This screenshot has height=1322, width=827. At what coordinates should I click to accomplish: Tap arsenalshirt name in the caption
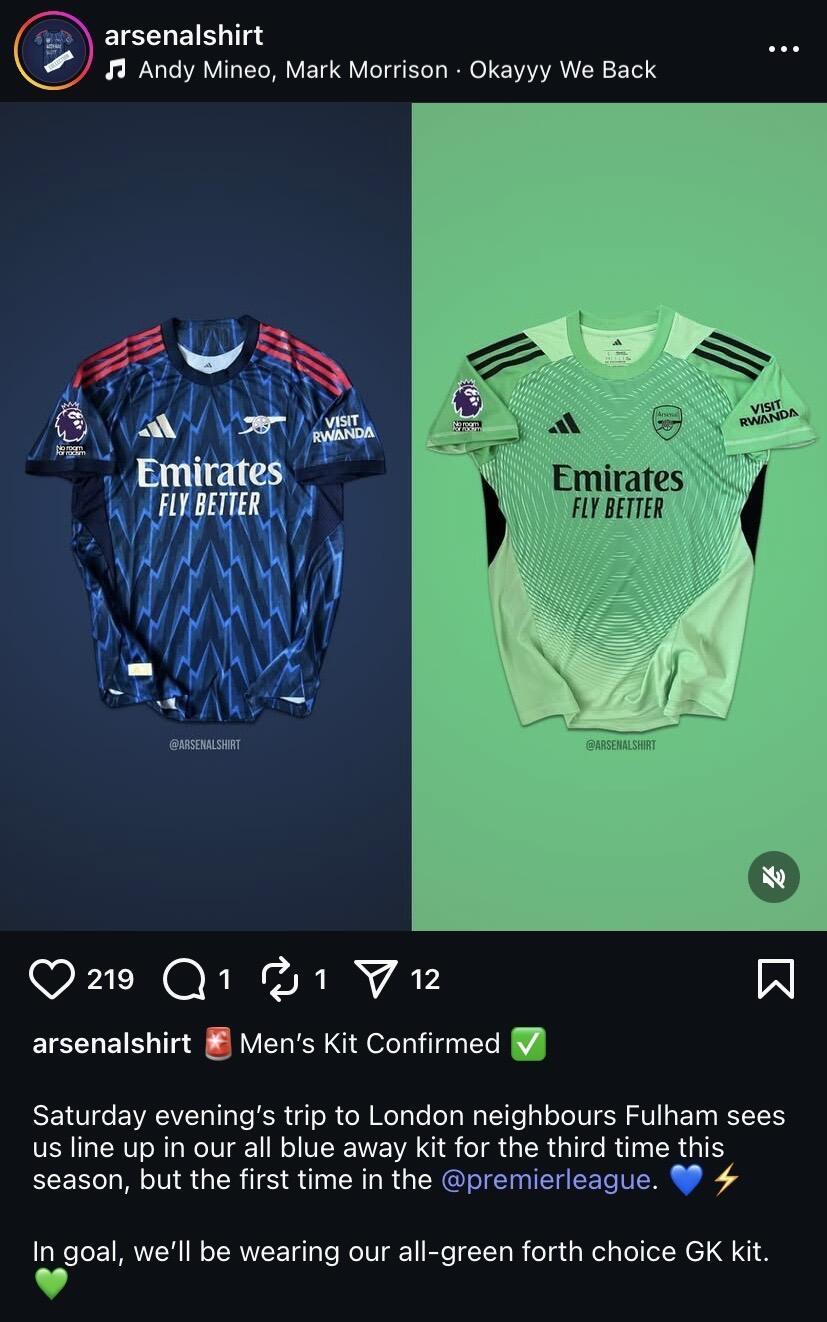(111, 1043)
